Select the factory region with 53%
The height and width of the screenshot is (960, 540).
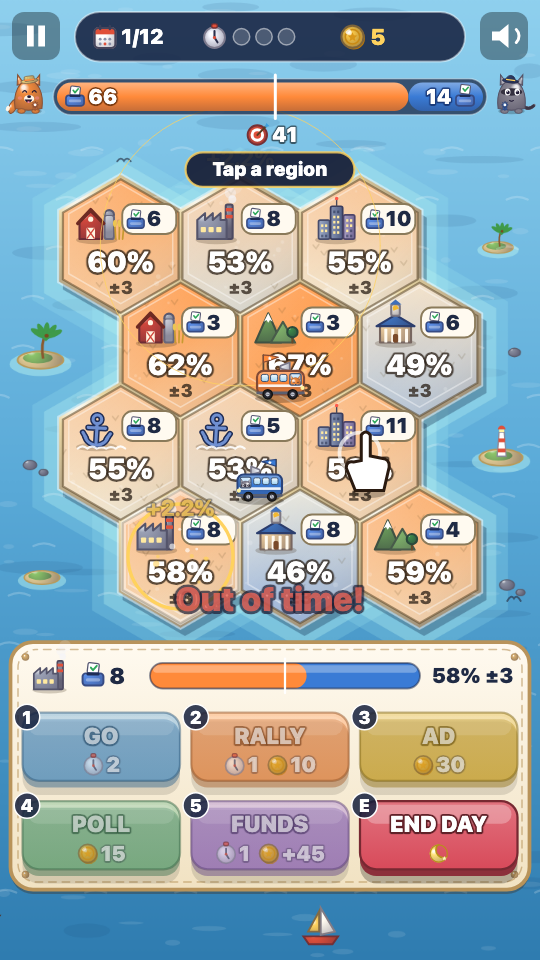(240, 245)
